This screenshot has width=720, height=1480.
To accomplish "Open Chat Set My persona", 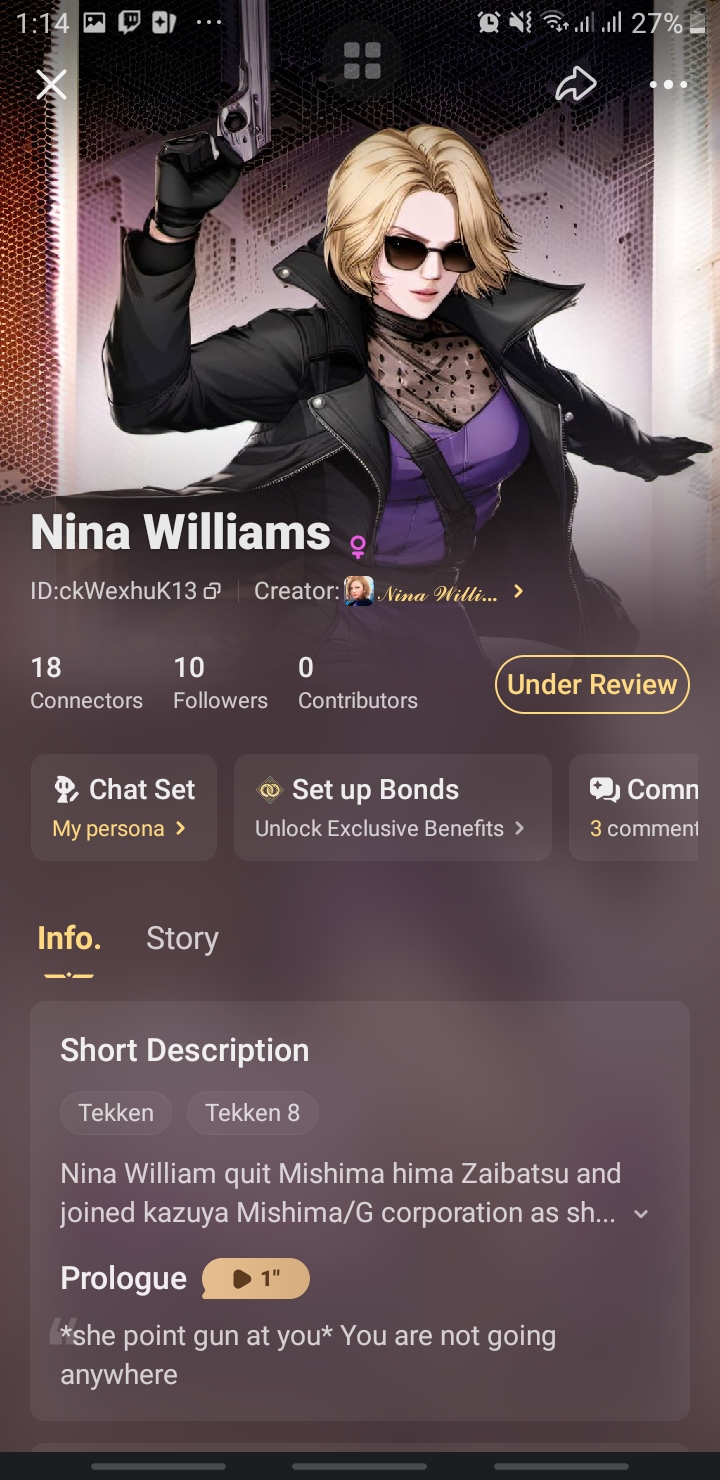I will [124, 807].
